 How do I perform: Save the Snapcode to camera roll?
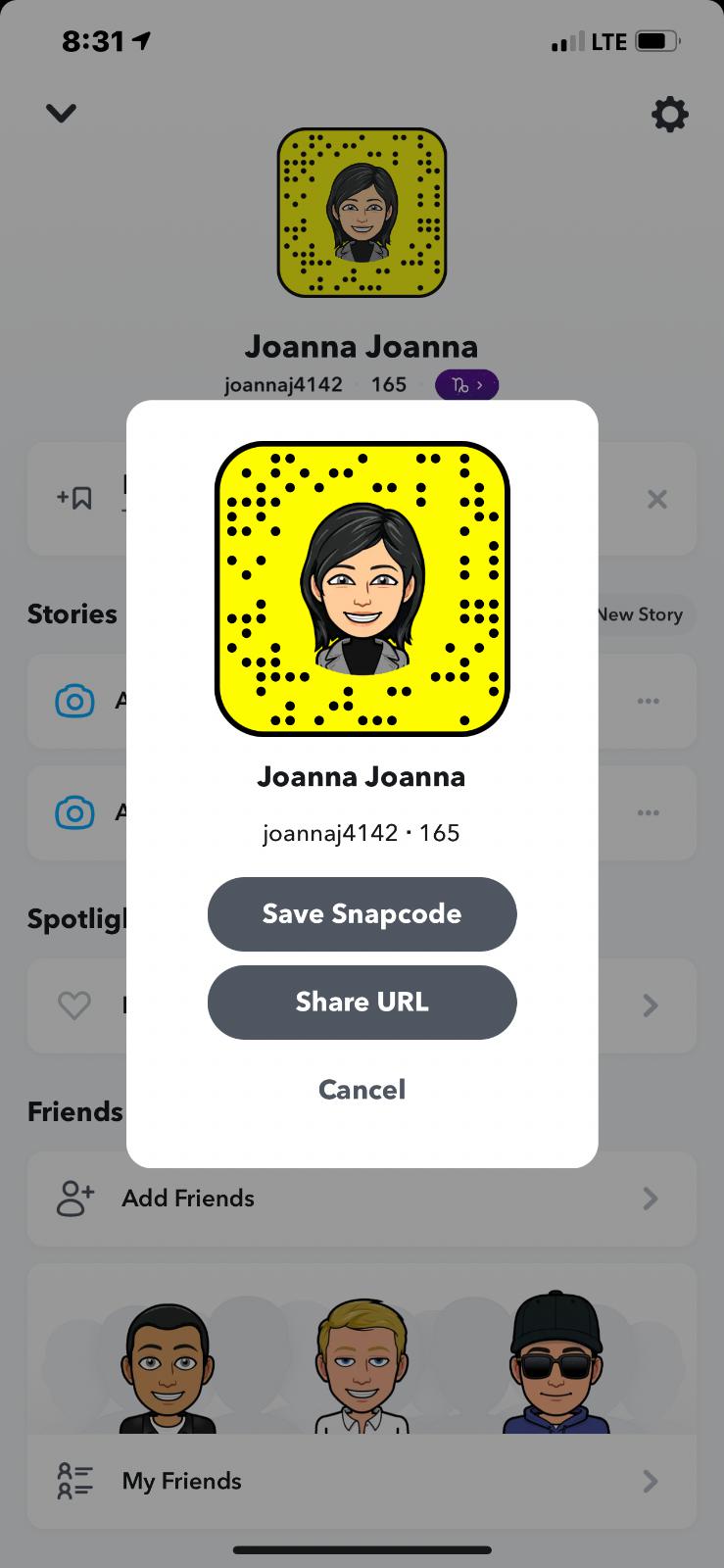click(362, 913)
